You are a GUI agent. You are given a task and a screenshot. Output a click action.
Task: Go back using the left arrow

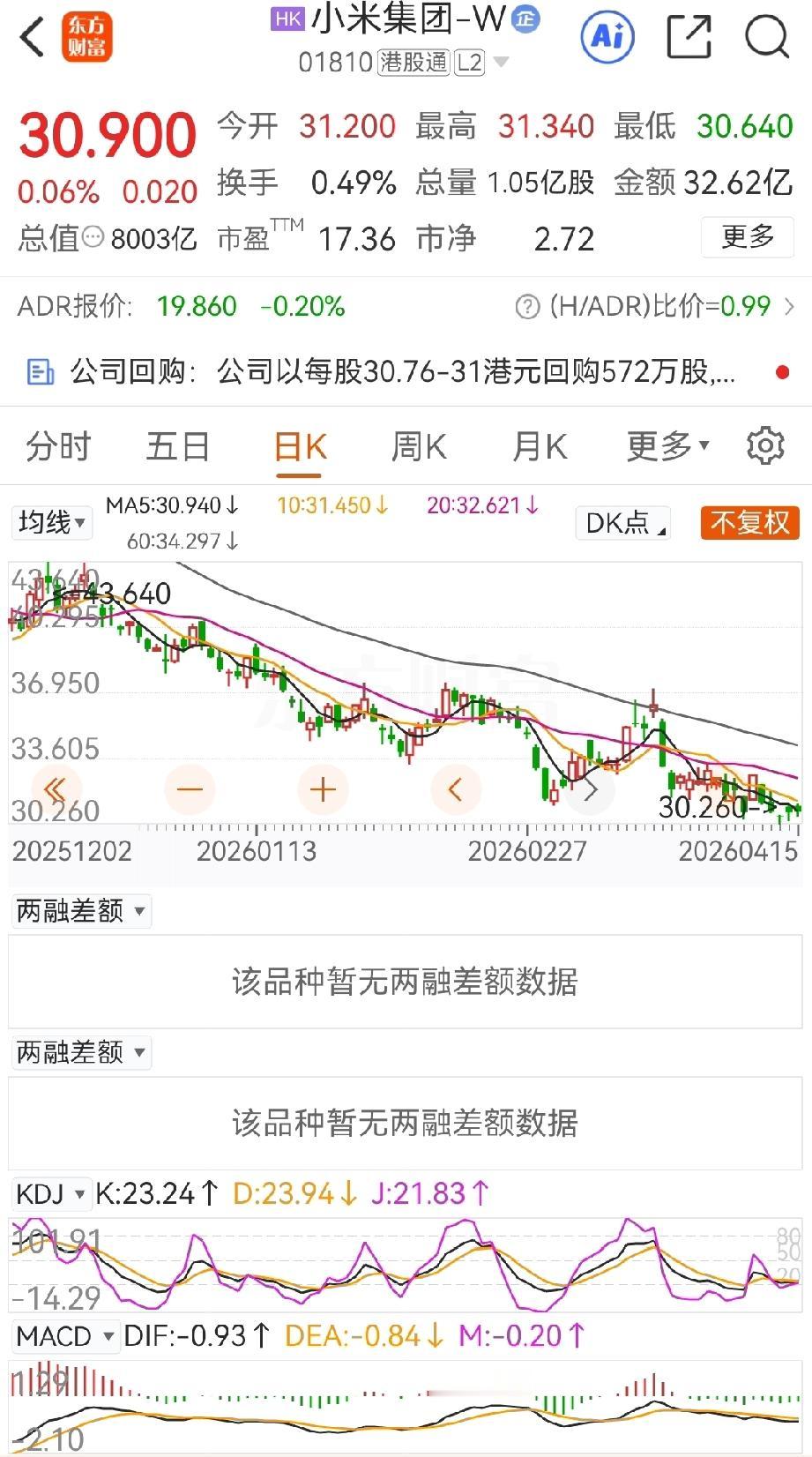click(31, 37)
